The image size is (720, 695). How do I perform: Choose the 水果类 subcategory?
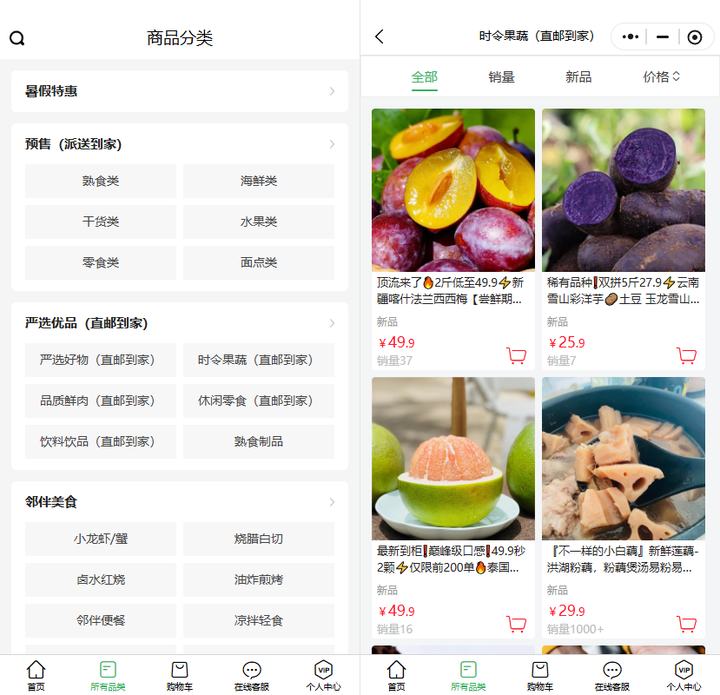pos(258,222)
